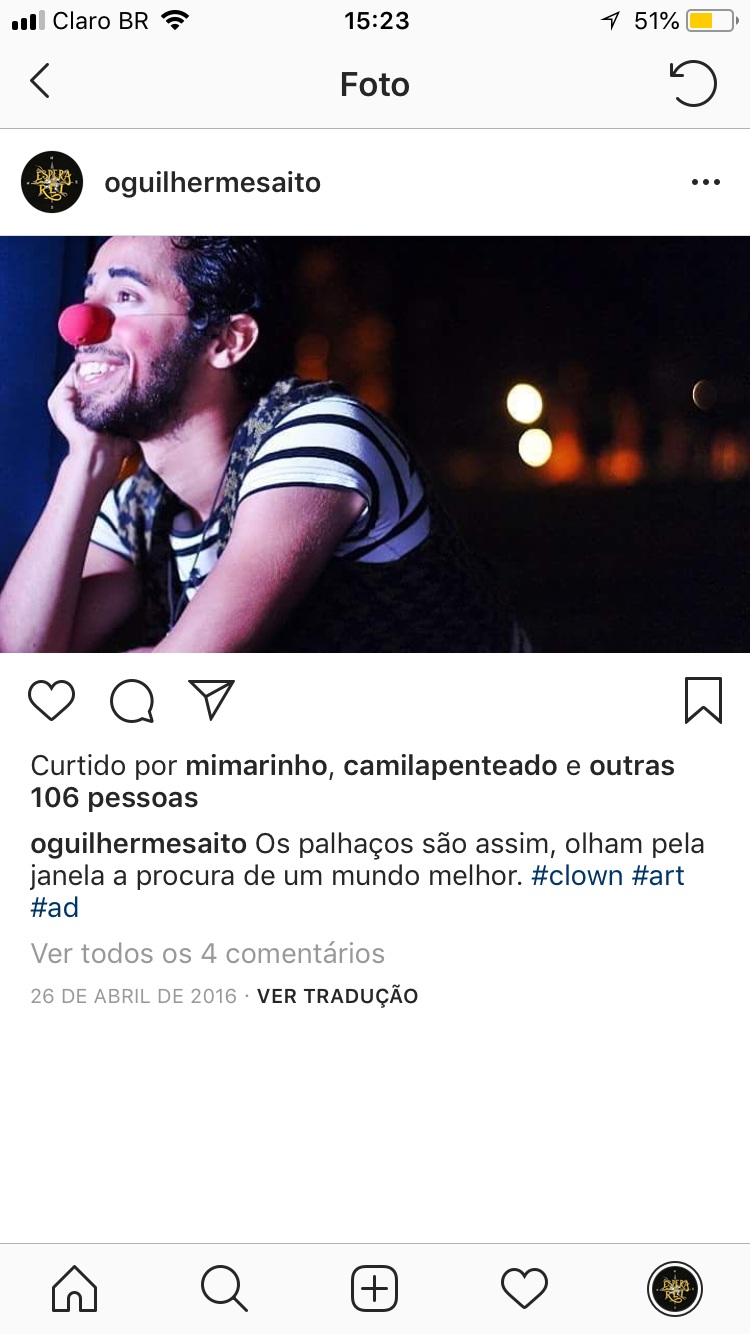
Task: Like the post with the heart icon
Action: (52, 701)
